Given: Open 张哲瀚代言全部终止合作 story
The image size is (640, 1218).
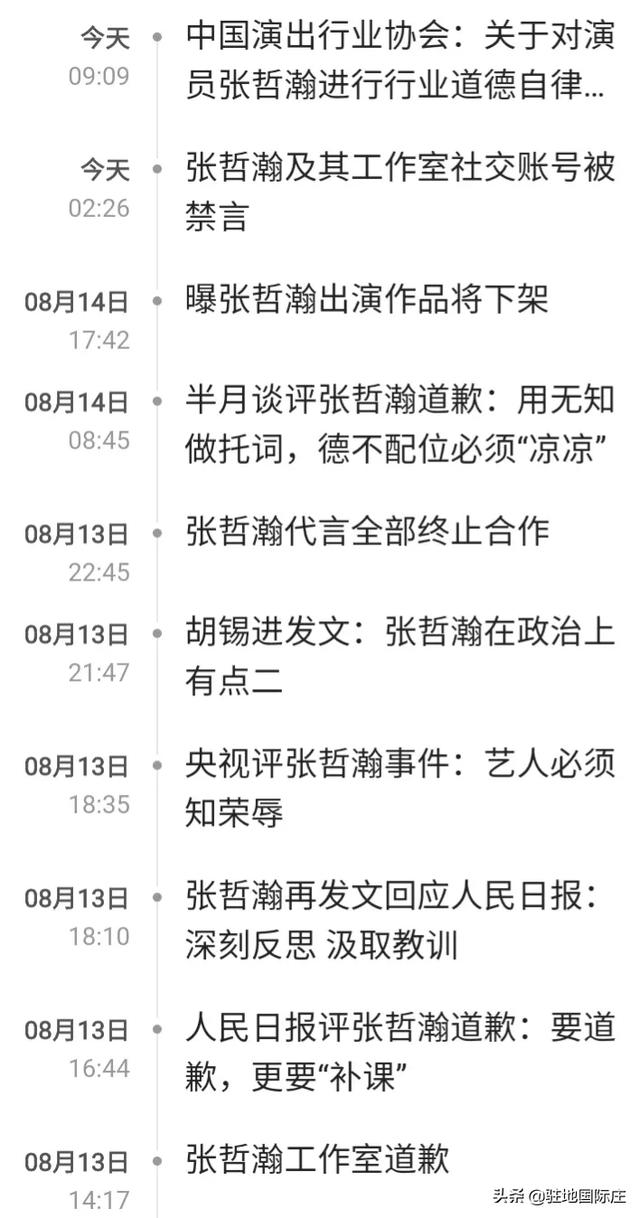Looking at the screenshot, I should point(367,530).
